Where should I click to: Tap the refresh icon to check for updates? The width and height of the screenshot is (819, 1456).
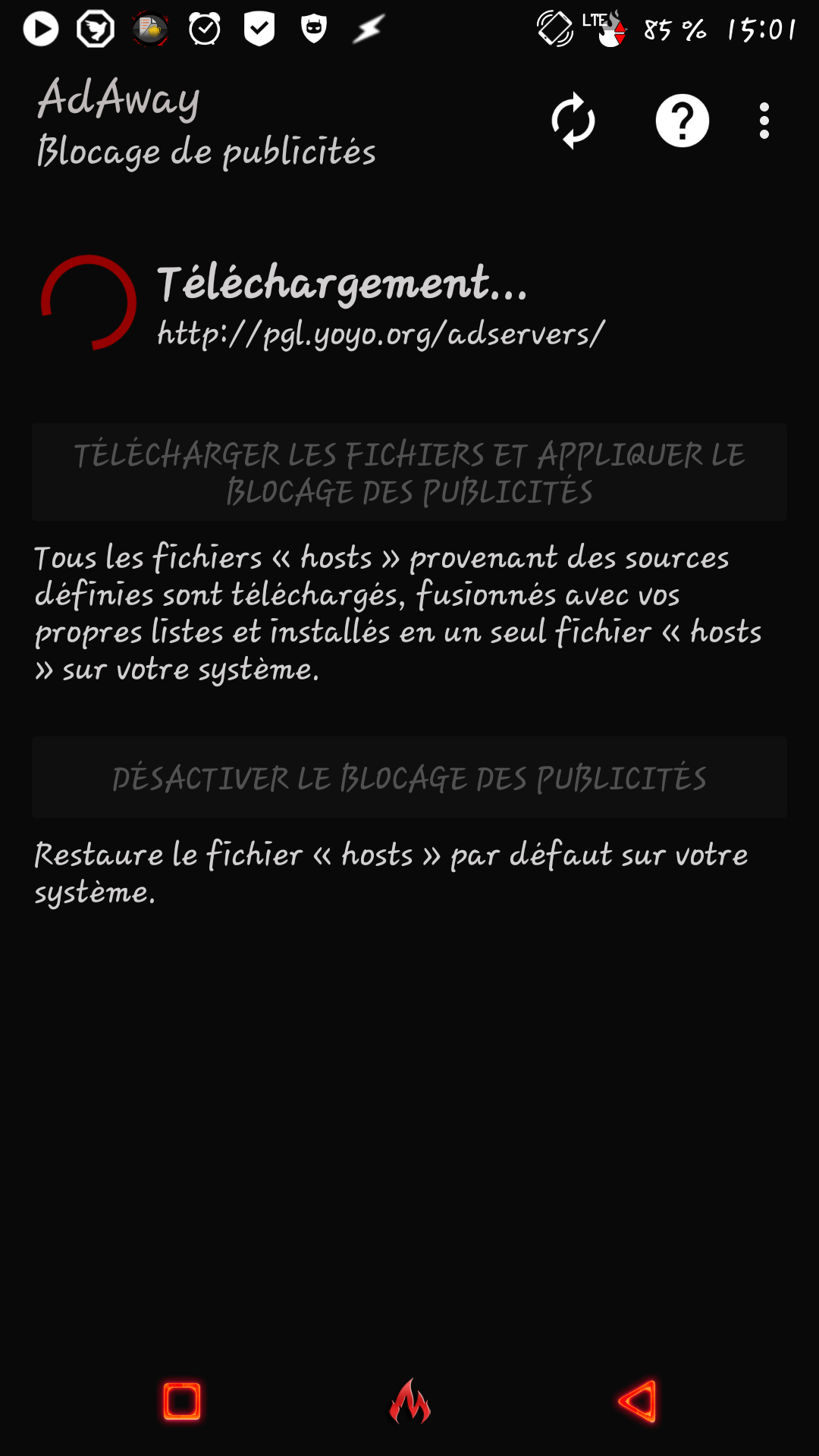click(x=573, y=121)
